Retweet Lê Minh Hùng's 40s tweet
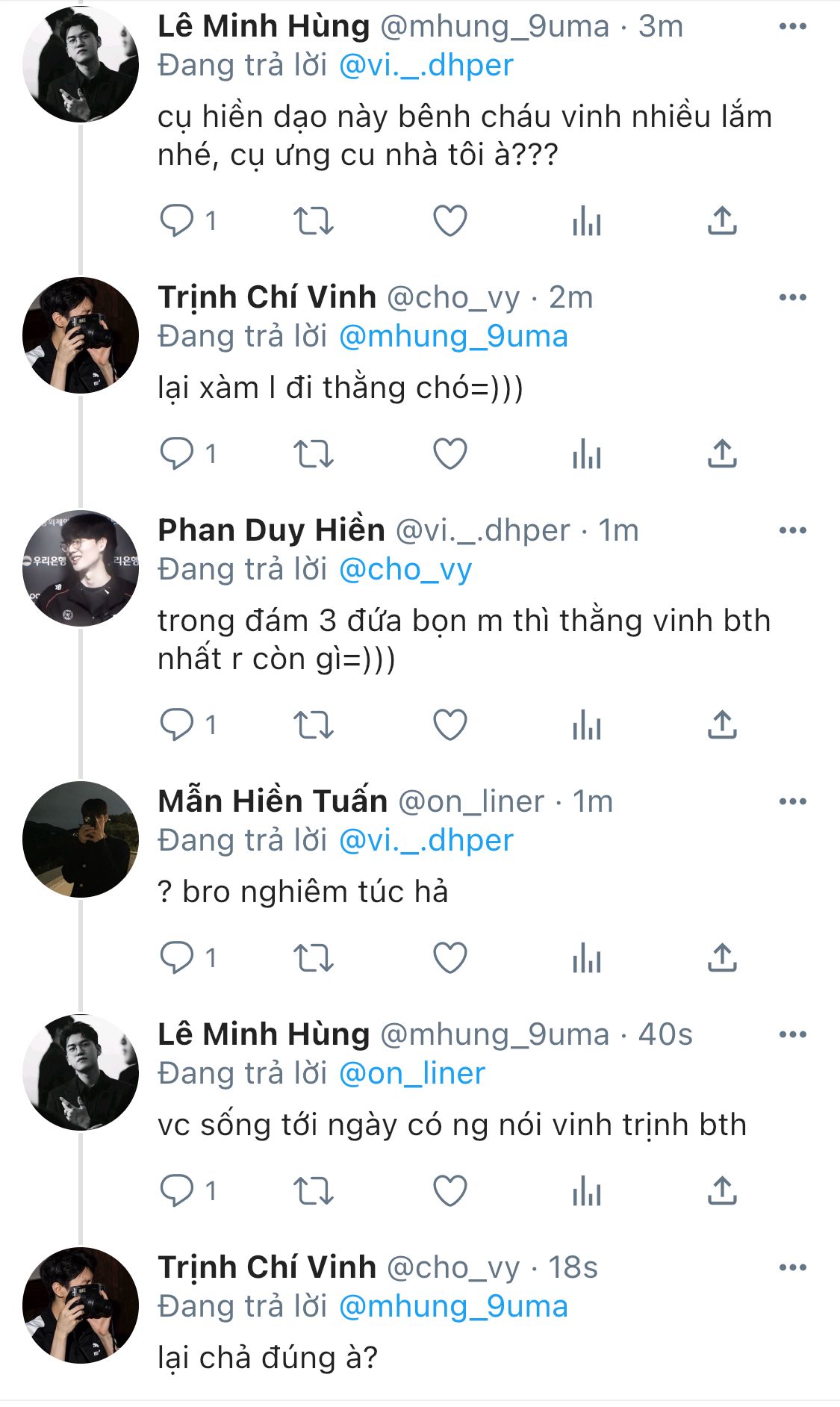This screenshot has height=1407, width=840. pyautogui.click(x=313, y=1191)
